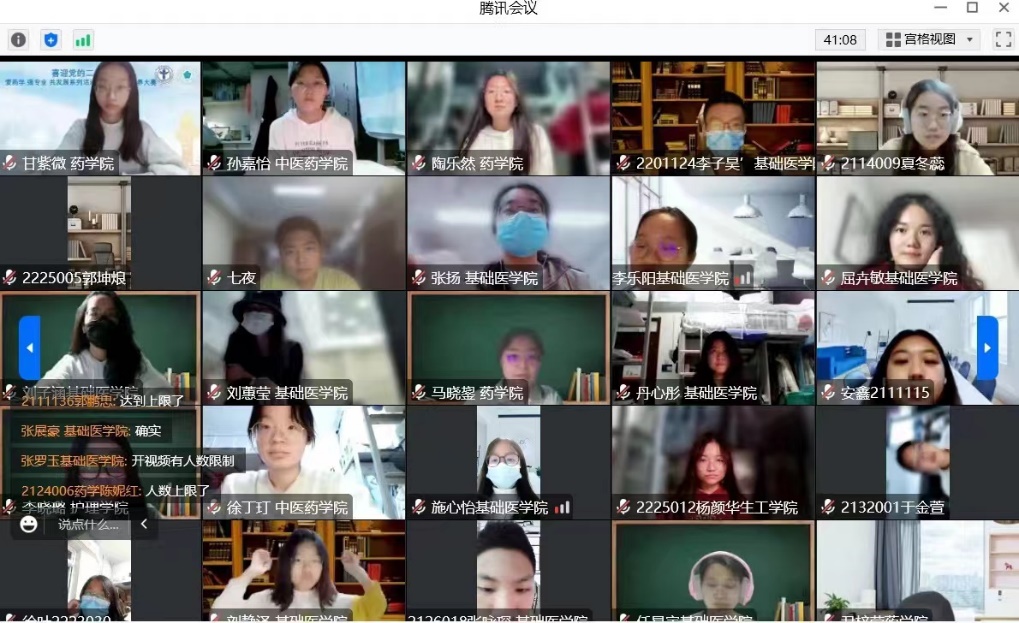Collapse the chat overlay arrow

click(x=144, y=524)
